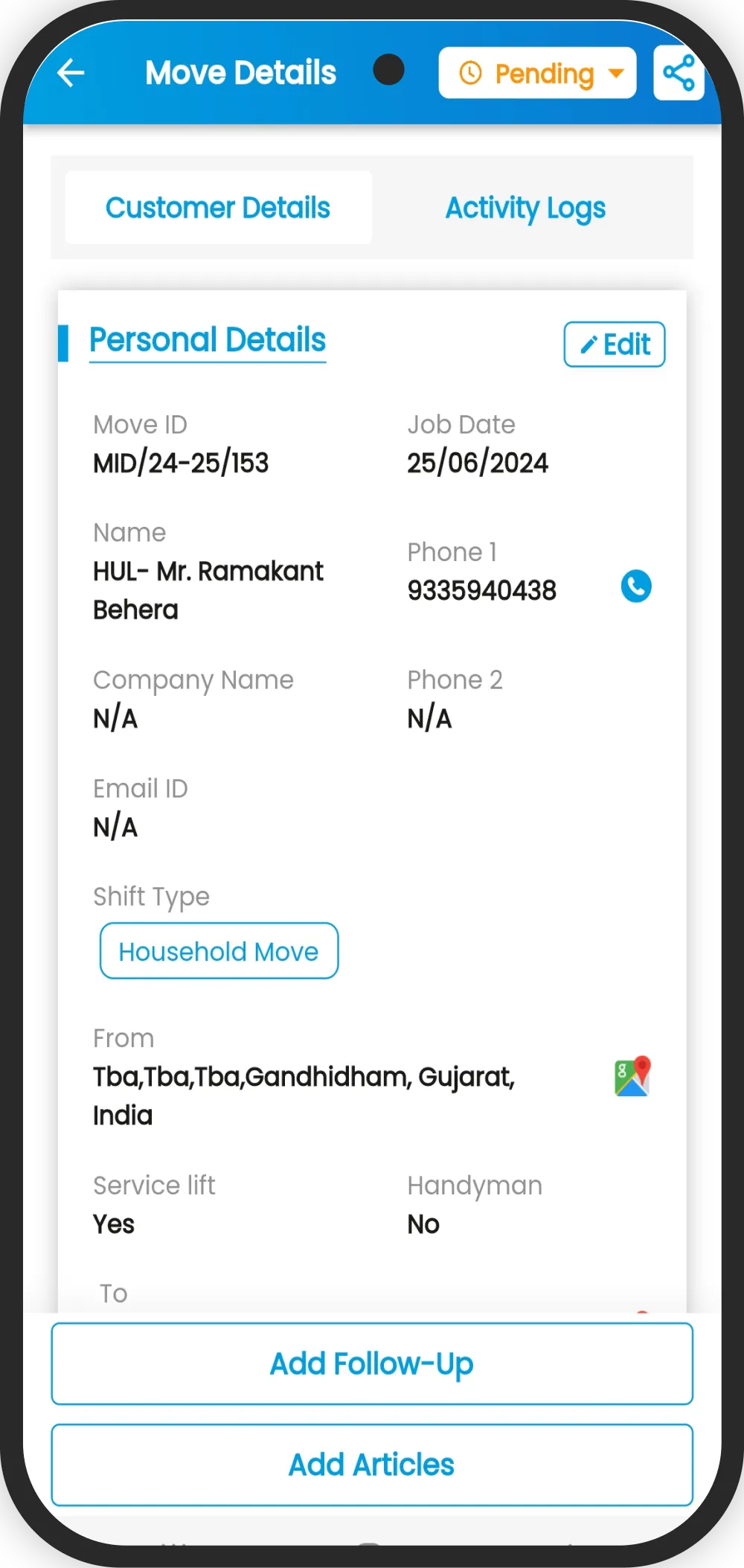Switch to the Activity Logs tab
Screen dimensions: 744x1568
525,208
